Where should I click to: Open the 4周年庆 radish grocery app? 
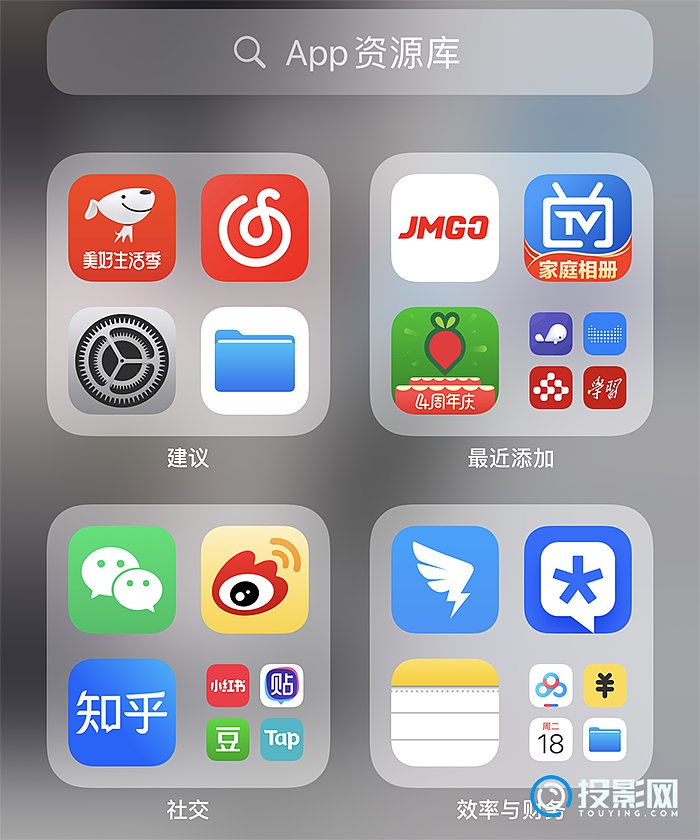point(445,361)
